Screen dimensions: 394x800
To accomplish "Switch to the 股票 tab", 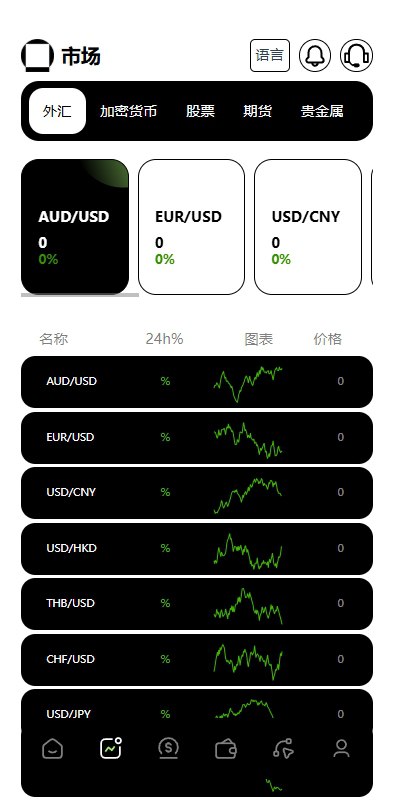I will pyautogui.click(x=200, y=111).
